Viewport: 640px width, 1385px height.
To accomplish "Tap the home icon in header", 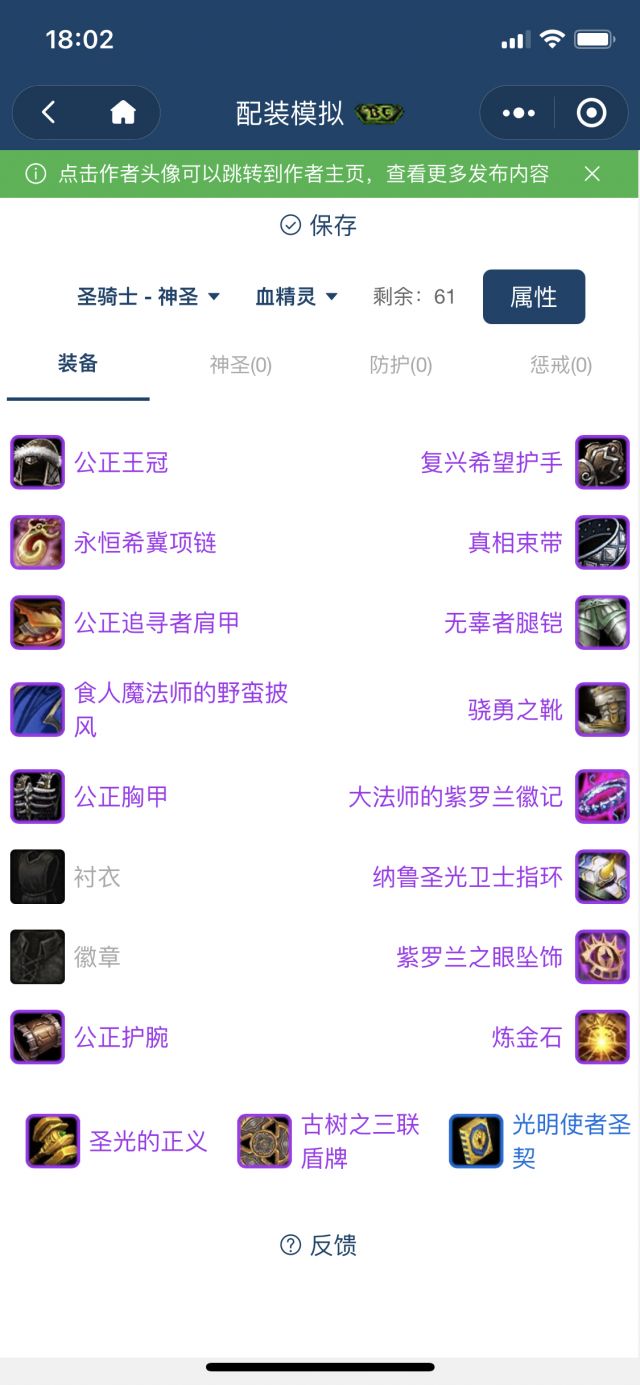I will tap(123, 113).
